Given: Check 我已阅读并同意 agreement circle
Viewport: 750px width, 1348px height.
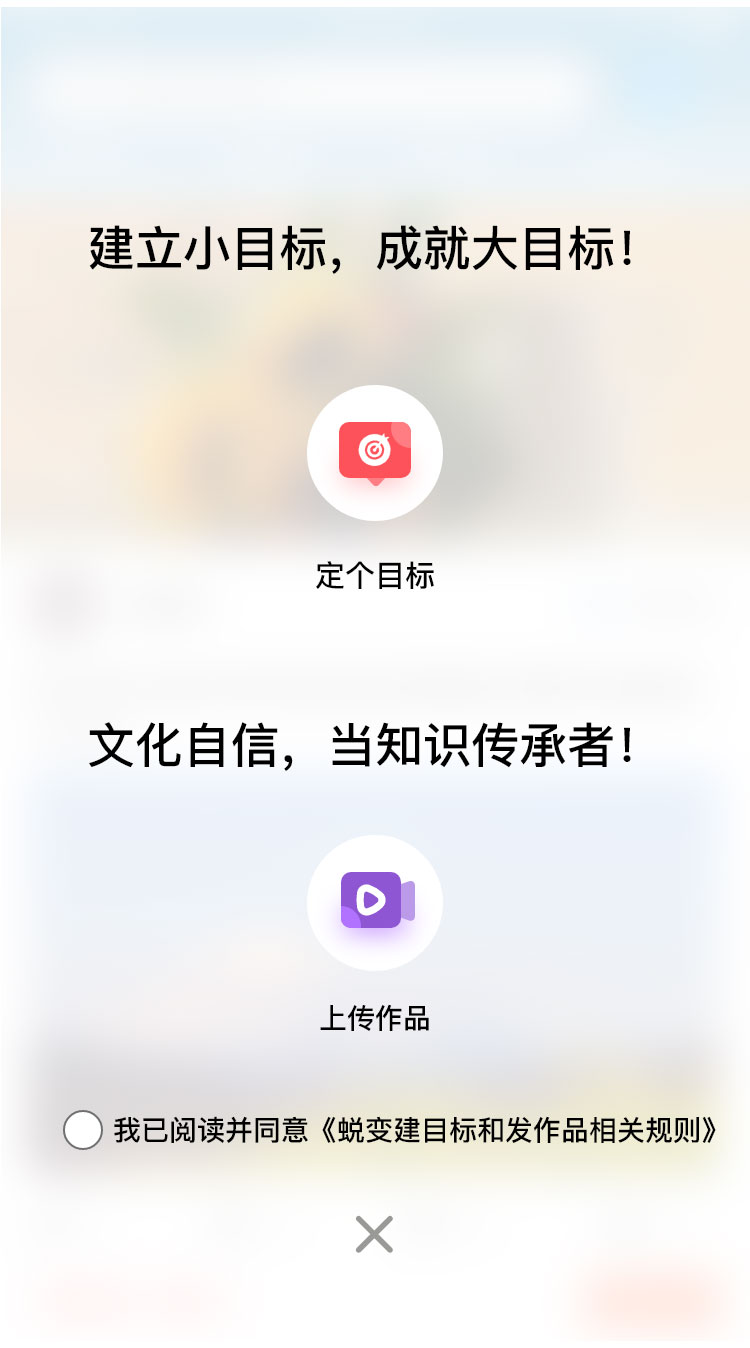Looking at the screenshot, I should 83,1130.
